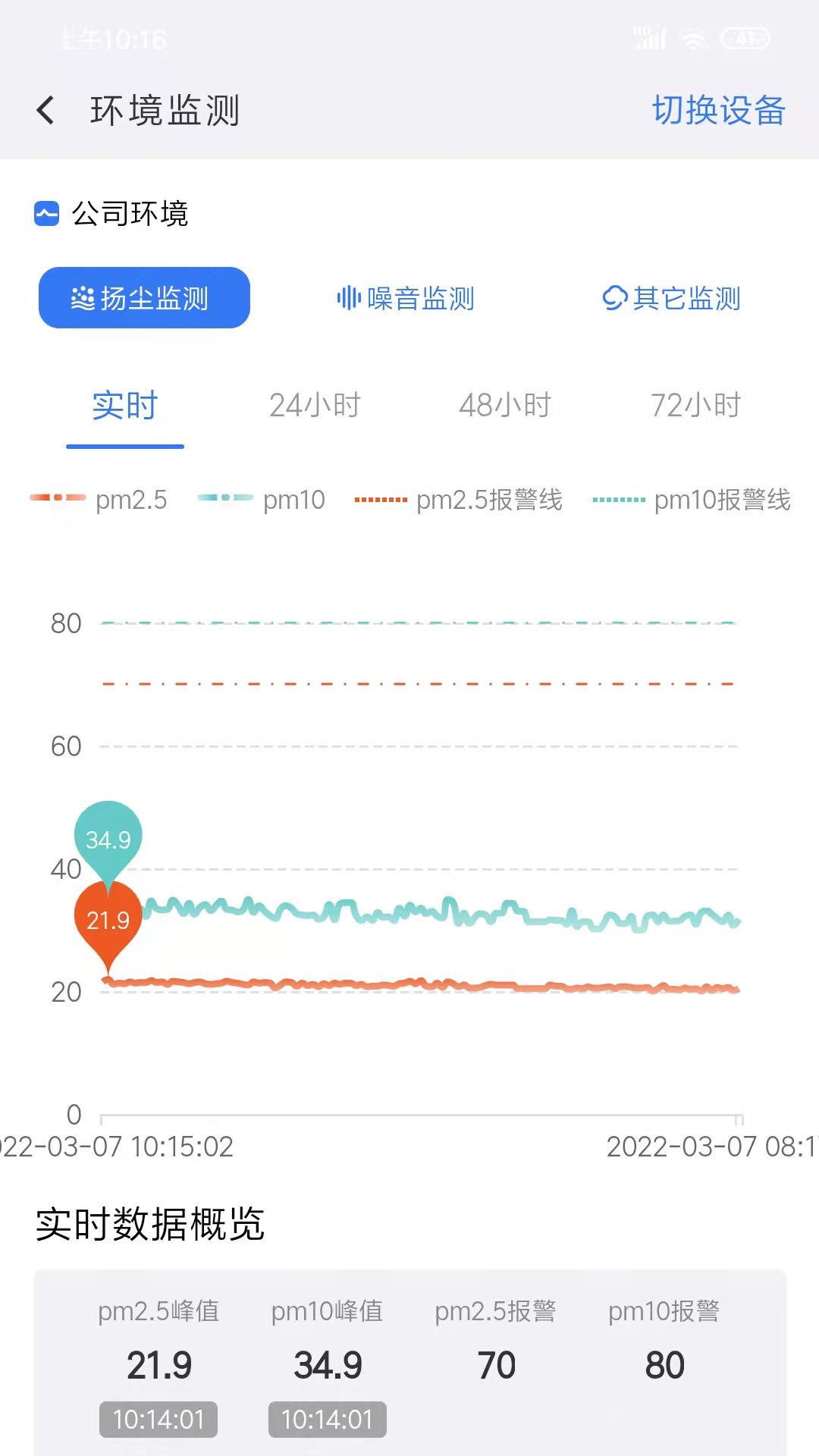The image size is (819, 1456).
Task: Toggle the pm2.5 series in legend
Action: click(x=99, y=500)
